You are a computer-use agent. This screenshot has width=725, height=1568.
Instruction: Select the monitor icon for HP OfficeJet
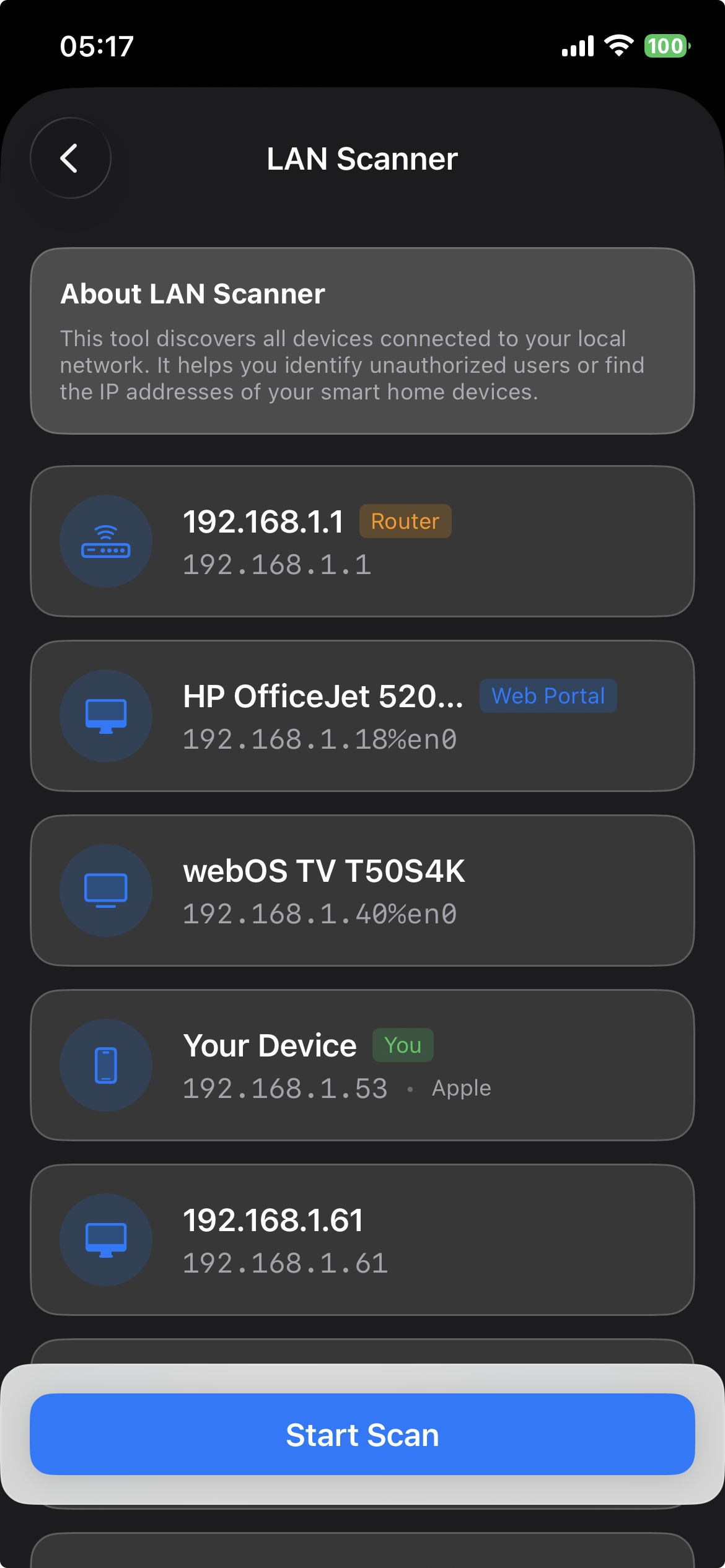(105, 715)
